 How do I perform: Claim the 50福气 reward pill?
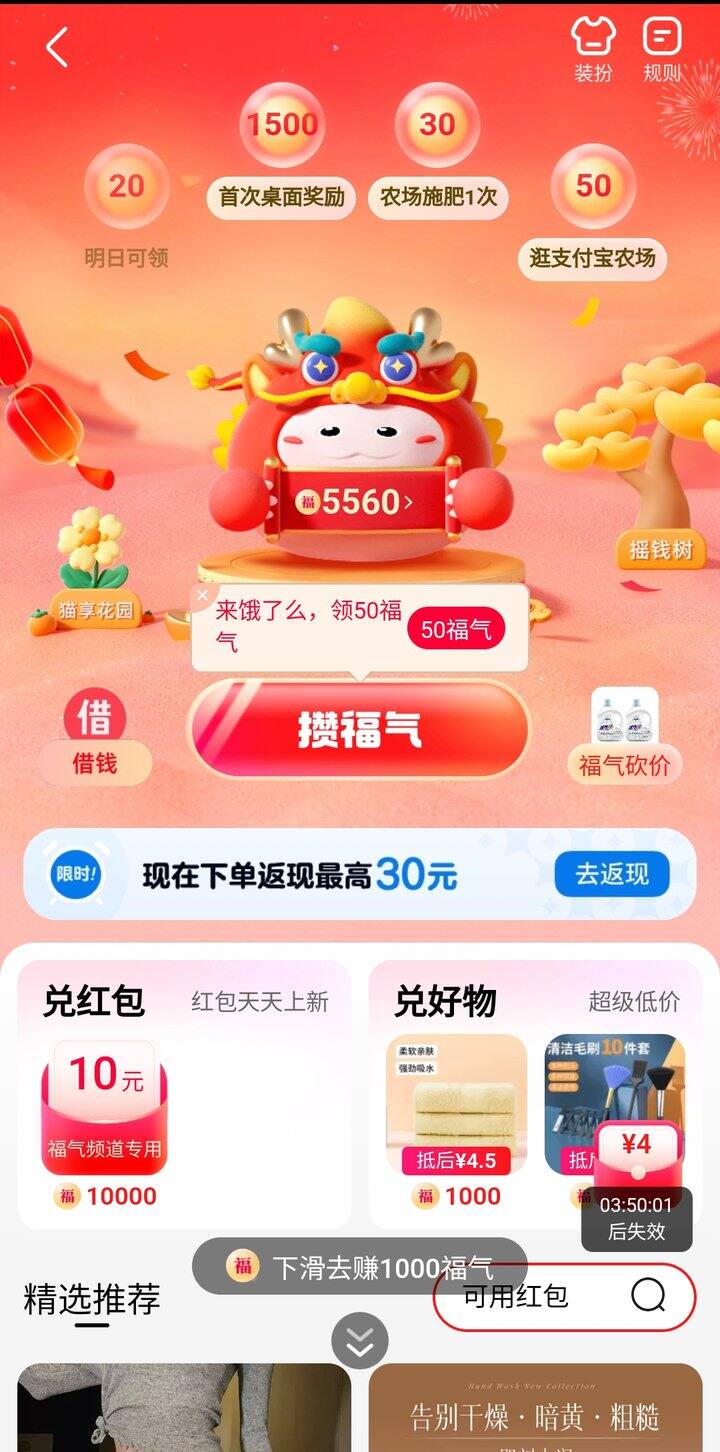[x=456, y=629]
